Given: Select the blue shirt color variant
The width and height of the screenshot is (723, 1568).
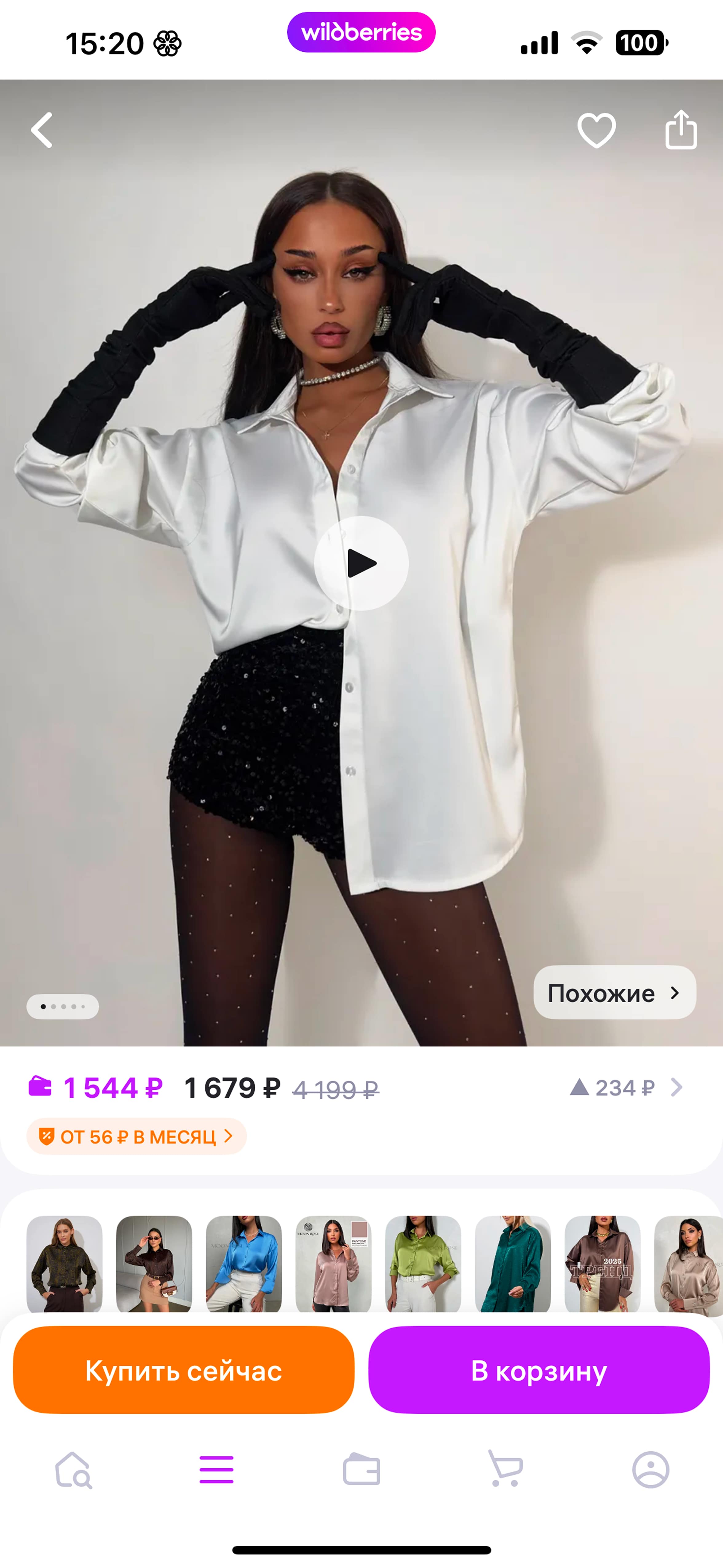Looking at the screenshot, I should pos(243,1263).
